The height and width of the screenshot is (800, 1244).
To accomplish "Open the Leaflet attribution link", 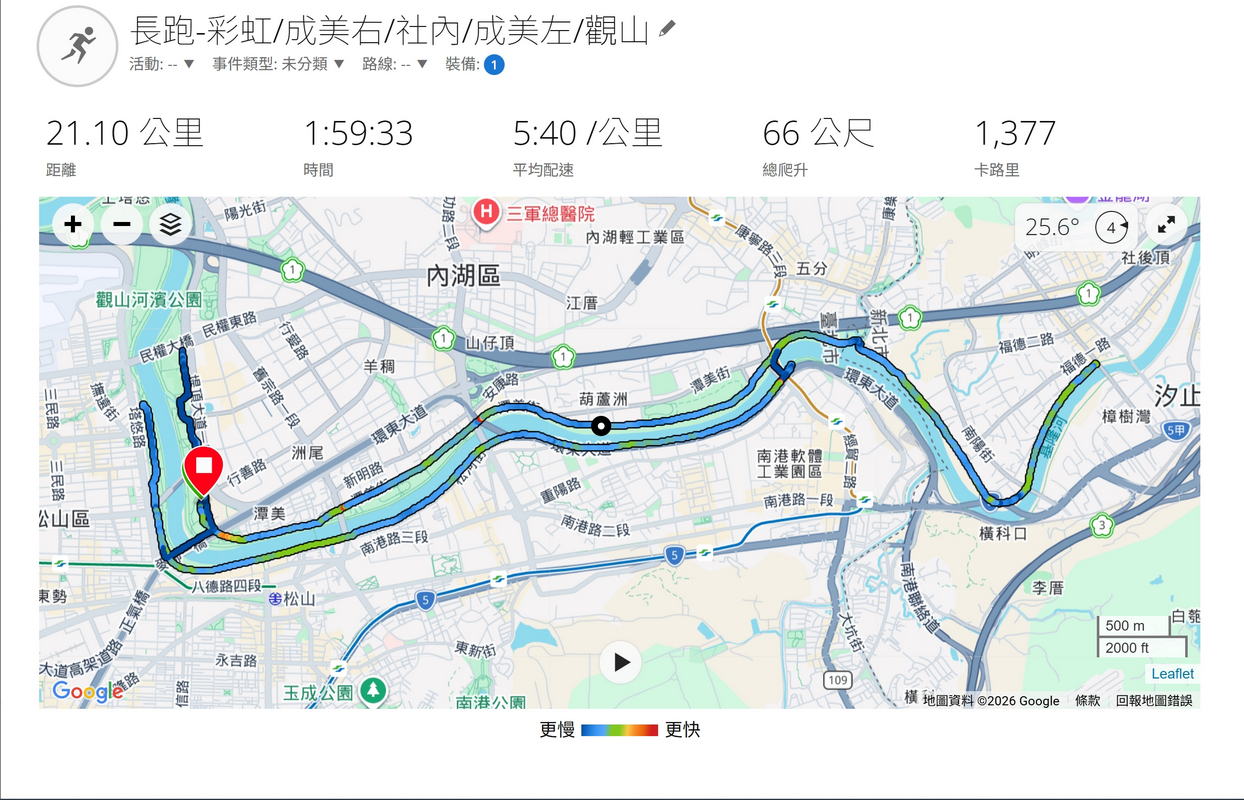I will [x=1172, y=674].
